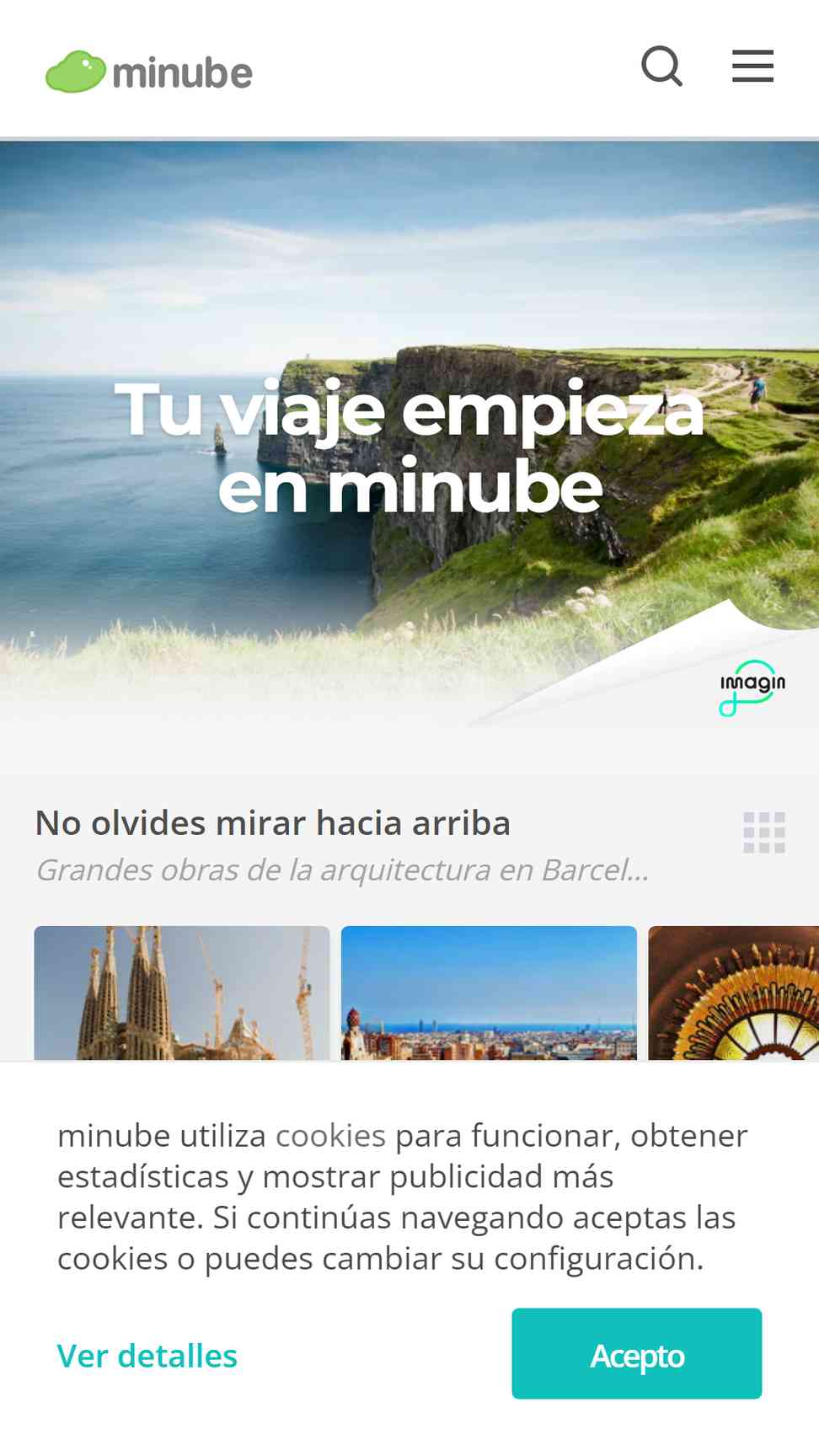Tap the minube logo to go home

point(149,72)
